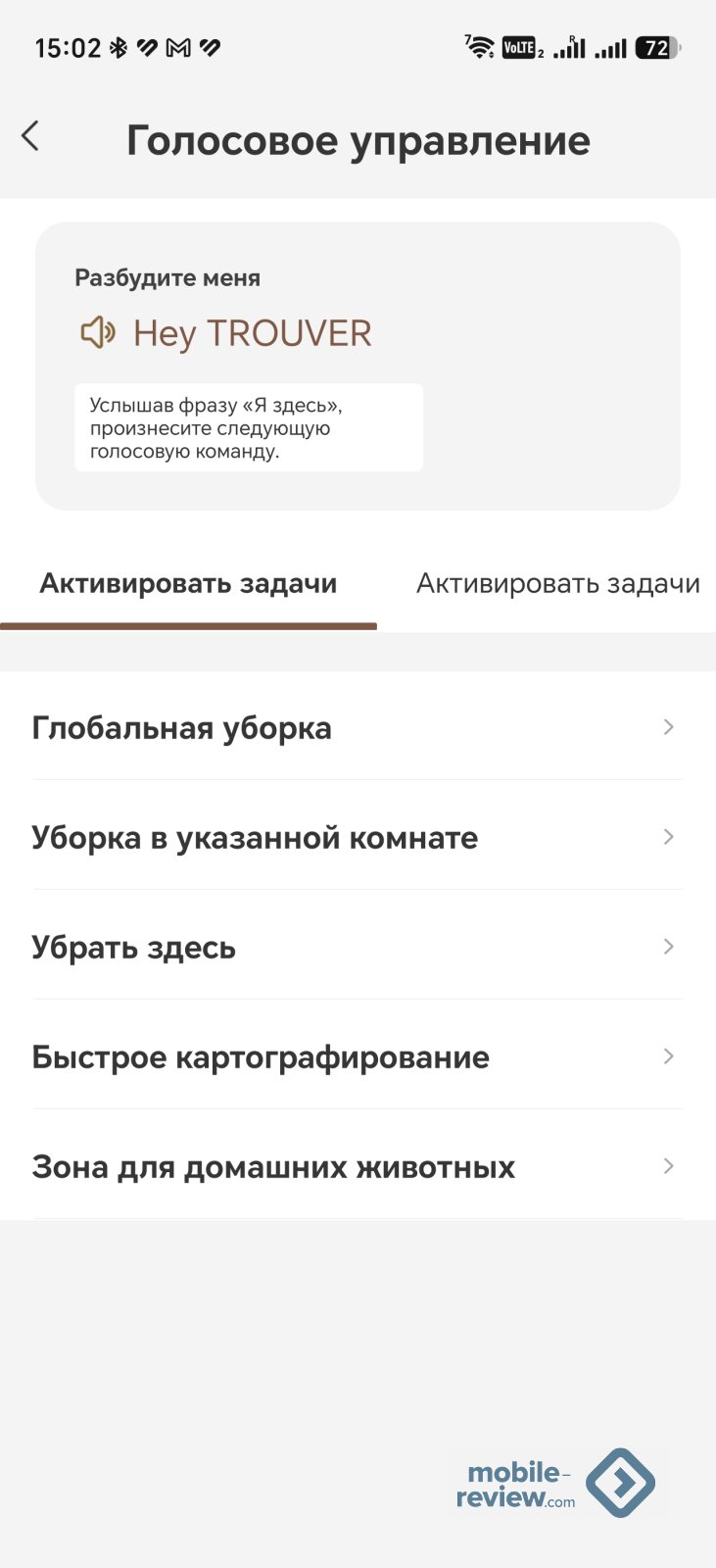Viewport: 716px width, 1568px height.
Task: Open Уборка в указанной комнате
Action: tap(358, 837)
